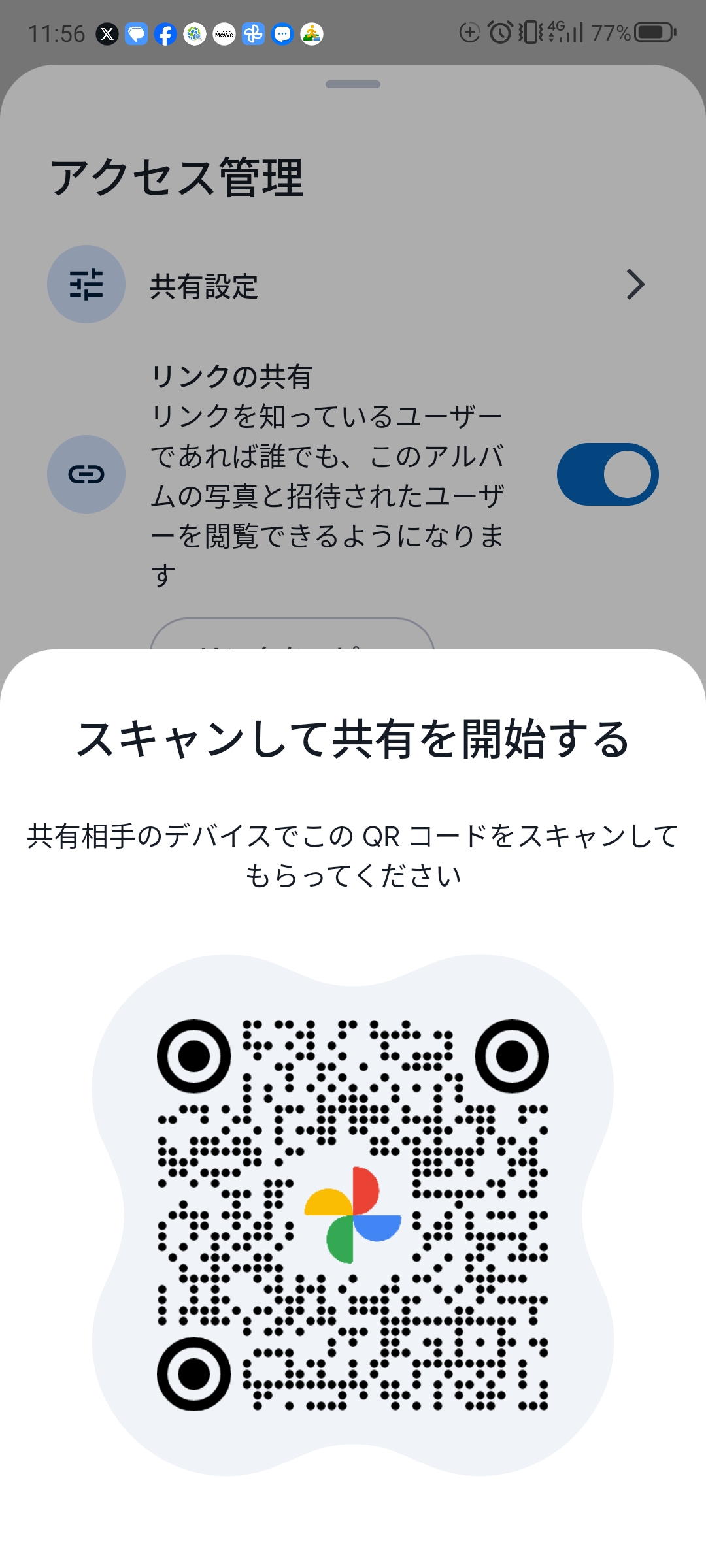The height and width of the screenshot is (1568, 706).
Task: Turn off the リンクの共有 switch
Action: pyautogui.click(x=607, y=475)
